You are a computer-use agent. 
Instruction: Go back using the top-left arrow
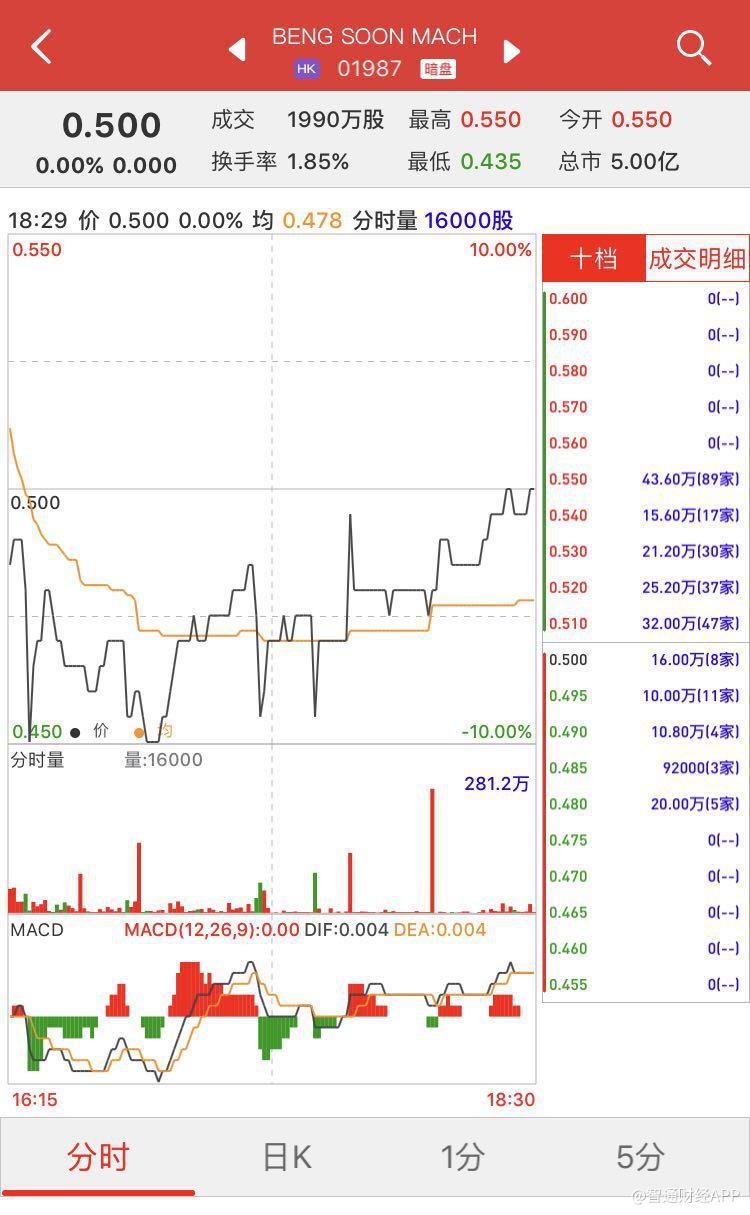41,46
